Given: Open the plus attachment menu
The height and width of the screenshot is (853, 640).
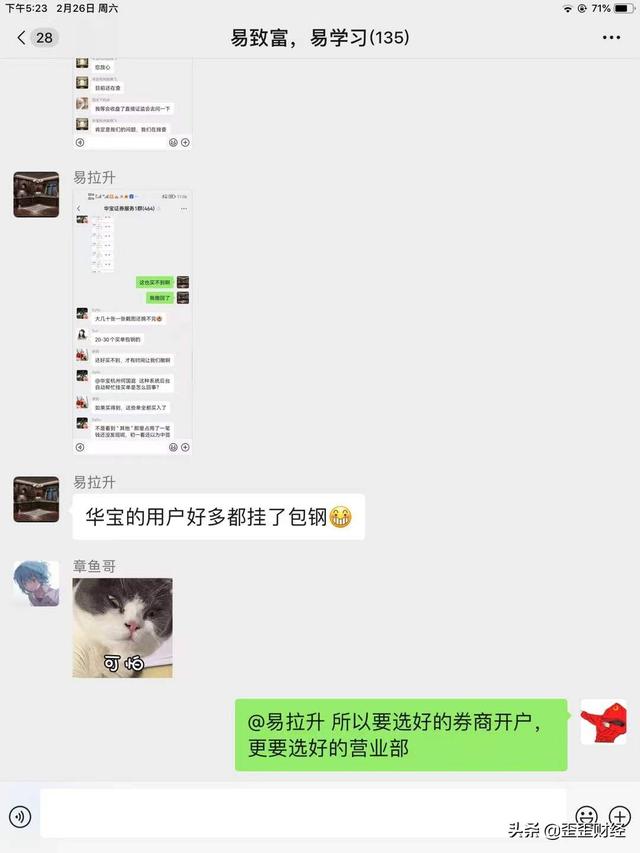Looking at the screenshot, I should pos(620,816).
